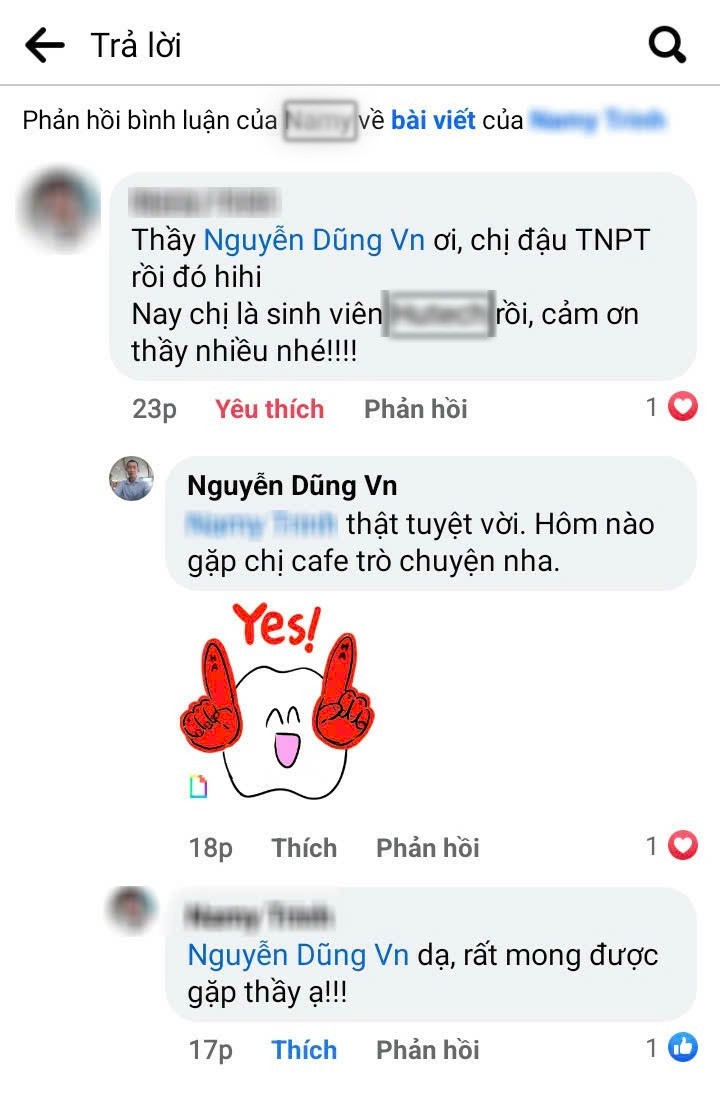Screen dimensions: 720x1113
Task: Go back from the Trả lời screen
Action: coord(44,45)
